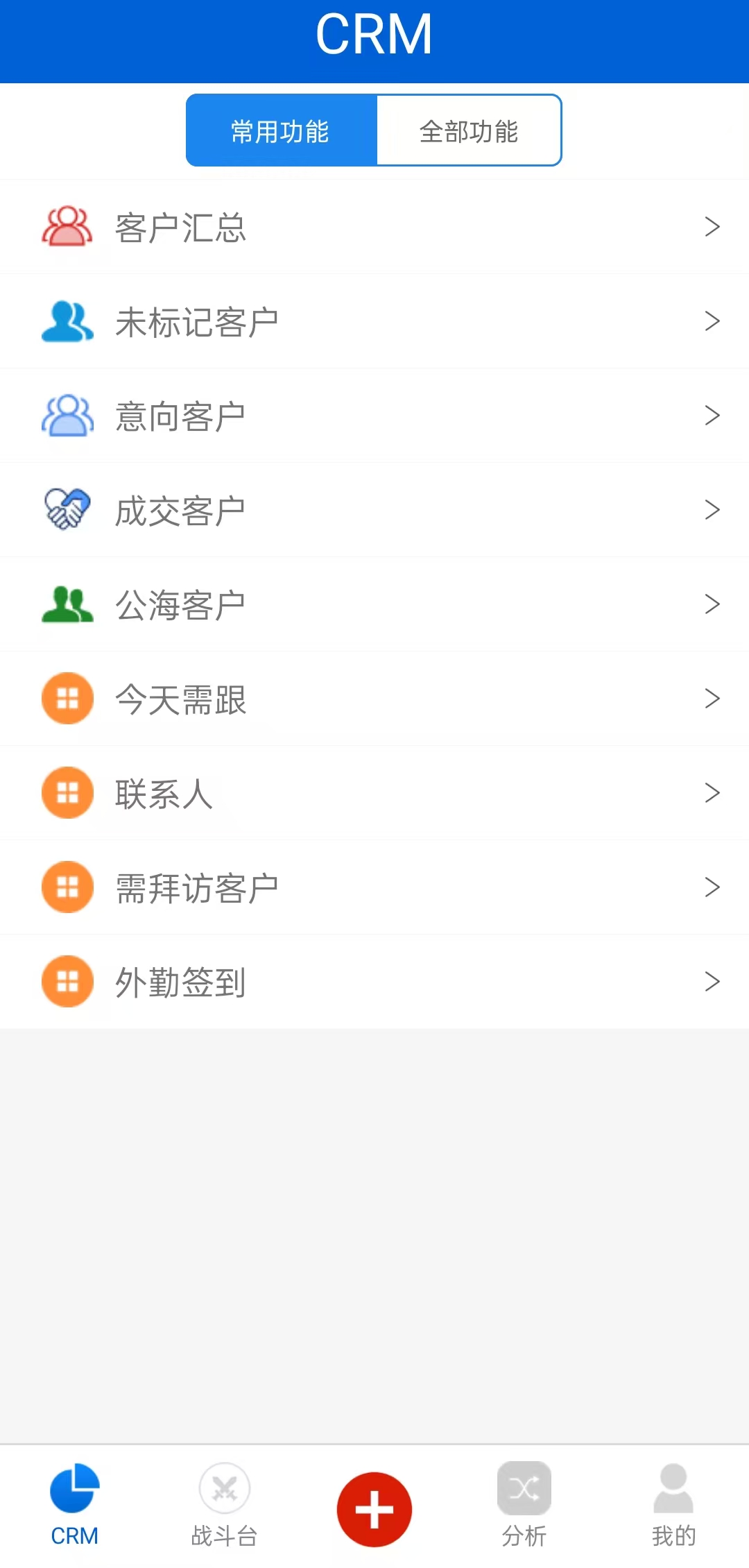Open 客户汇总 row
Screen dimensions: 749x1568
[374, 227]
